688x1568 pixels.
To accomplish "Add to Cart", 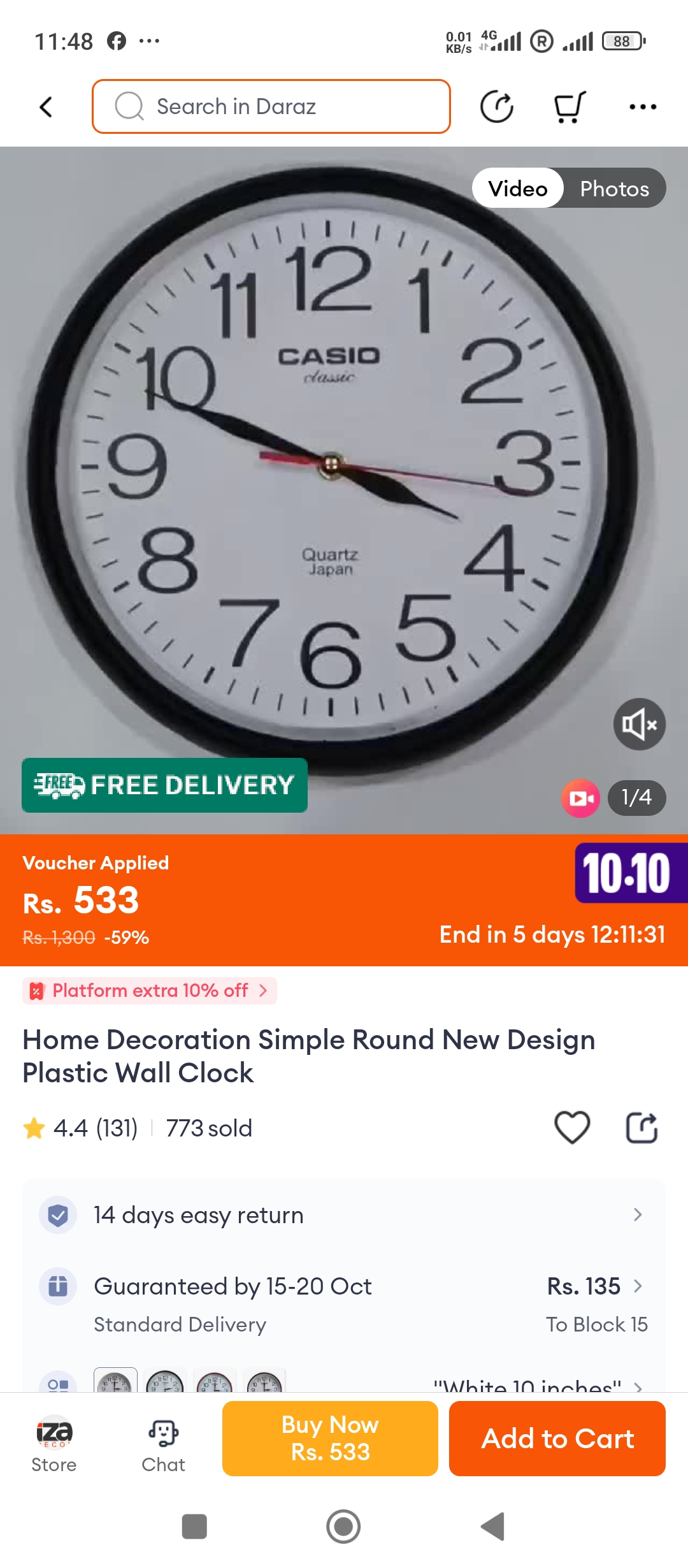I will (557, 1438).
